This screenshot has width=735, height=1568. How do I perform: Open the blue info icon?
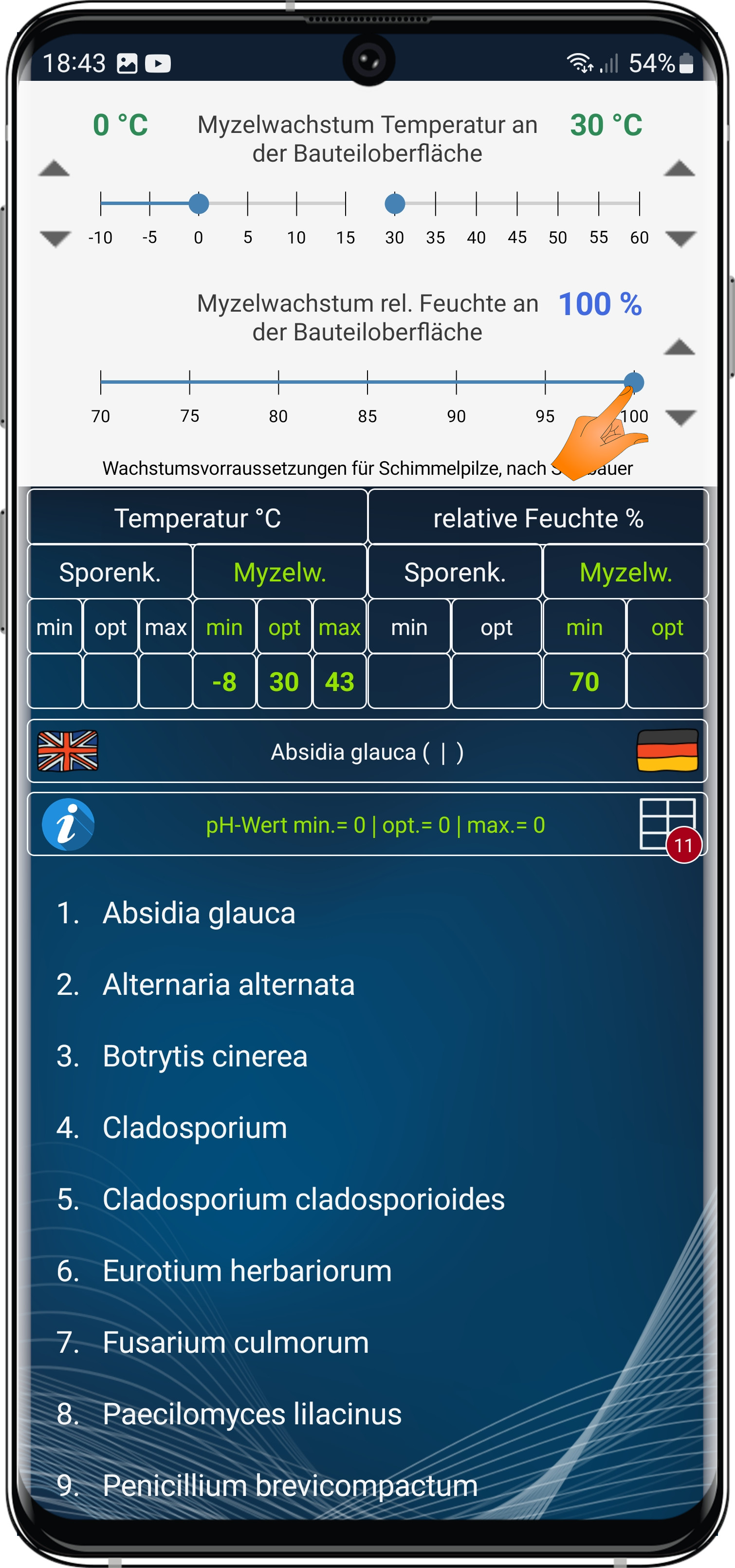[68, 824]
